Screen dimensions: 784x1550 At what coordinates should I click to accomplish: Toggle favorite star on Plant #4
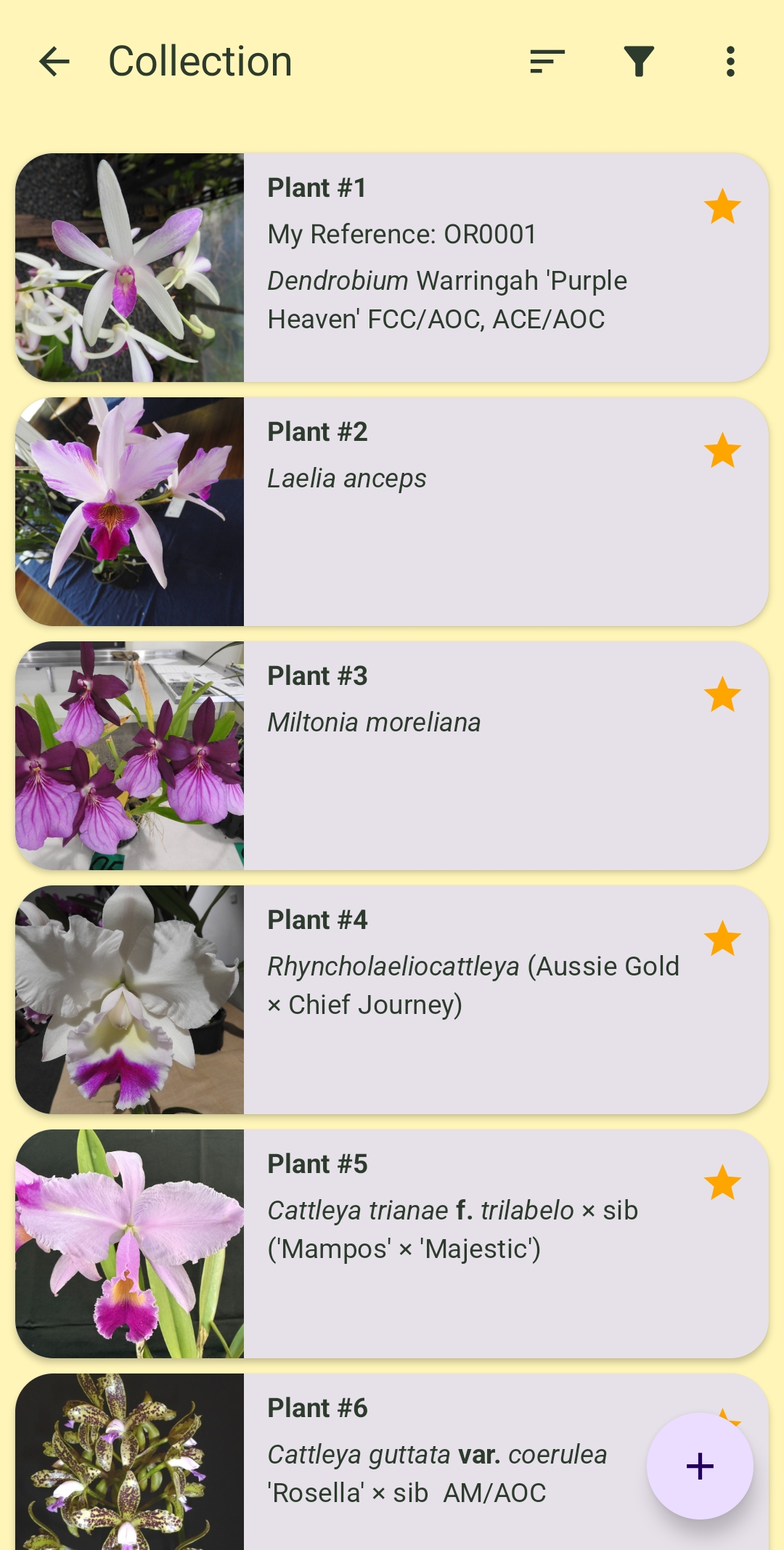(x=723, y=939)
